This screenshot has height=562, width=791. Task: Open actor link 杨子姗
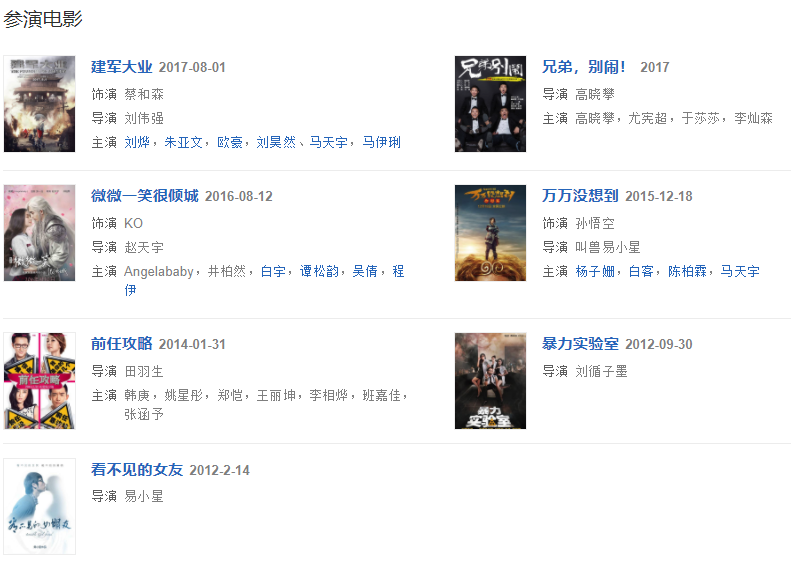[x=594, y=272]
